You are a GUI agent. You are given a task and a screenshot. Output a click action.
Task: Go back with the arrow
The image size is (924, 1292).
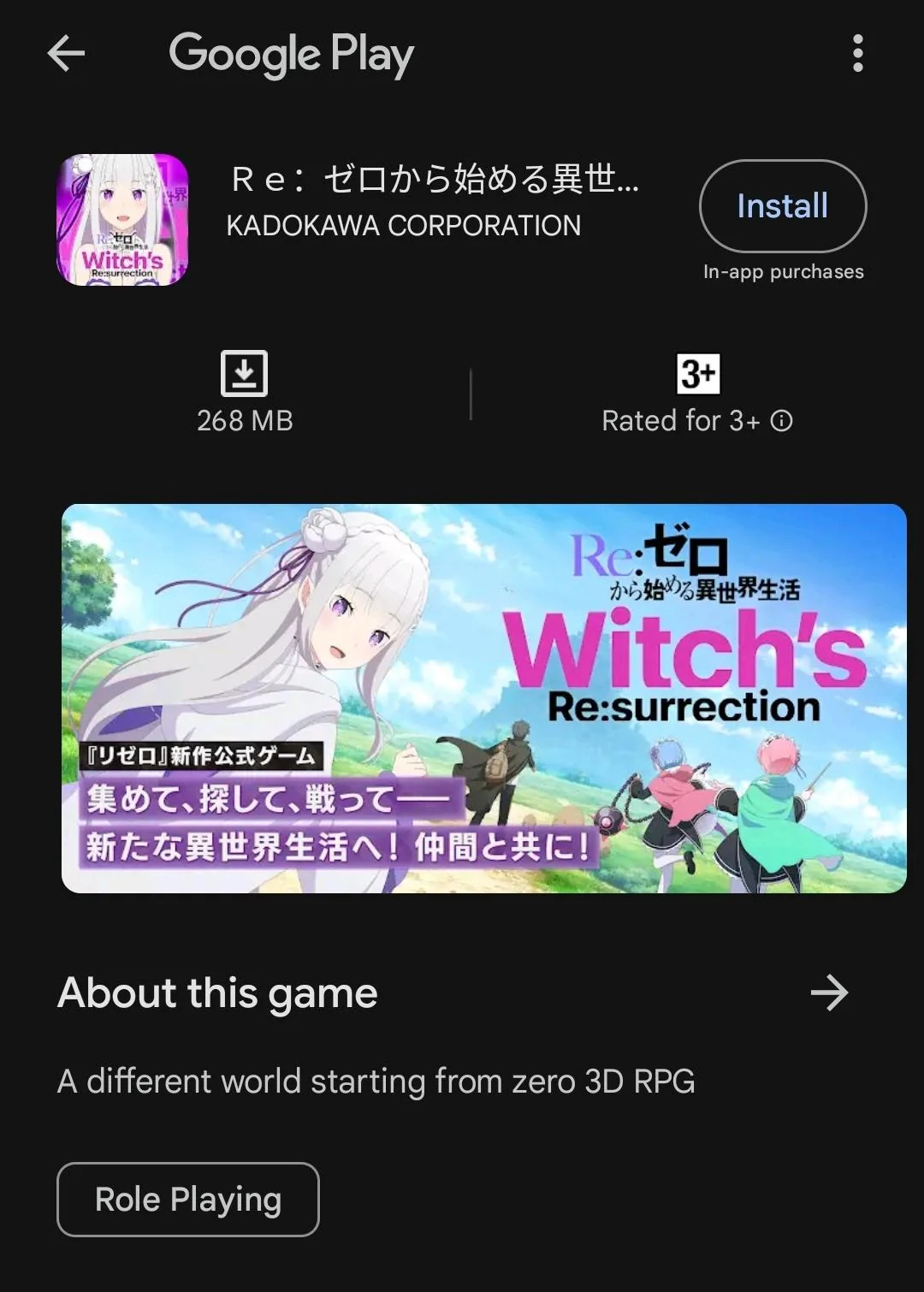point(66,54)
